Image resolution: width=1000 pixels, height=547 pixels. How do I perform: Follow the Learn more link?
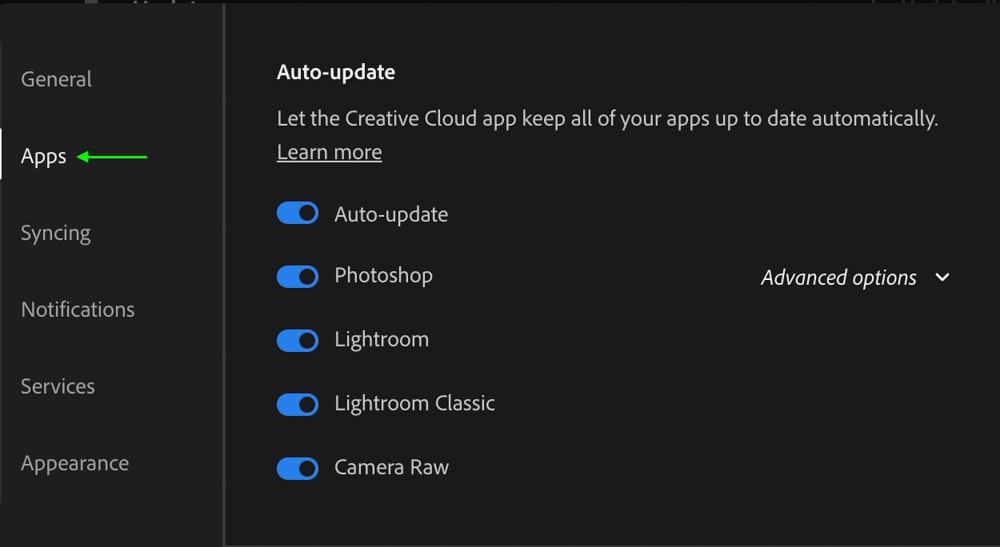coord(329,152)
